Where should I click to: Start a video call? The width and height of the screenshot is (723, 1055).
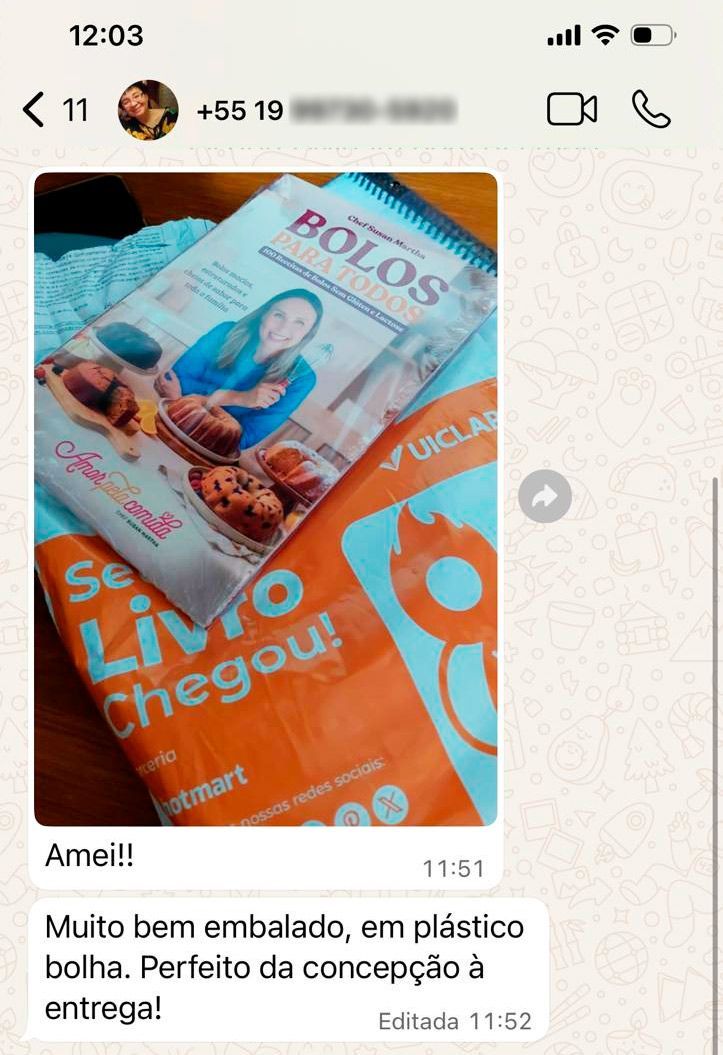(572, 110)
